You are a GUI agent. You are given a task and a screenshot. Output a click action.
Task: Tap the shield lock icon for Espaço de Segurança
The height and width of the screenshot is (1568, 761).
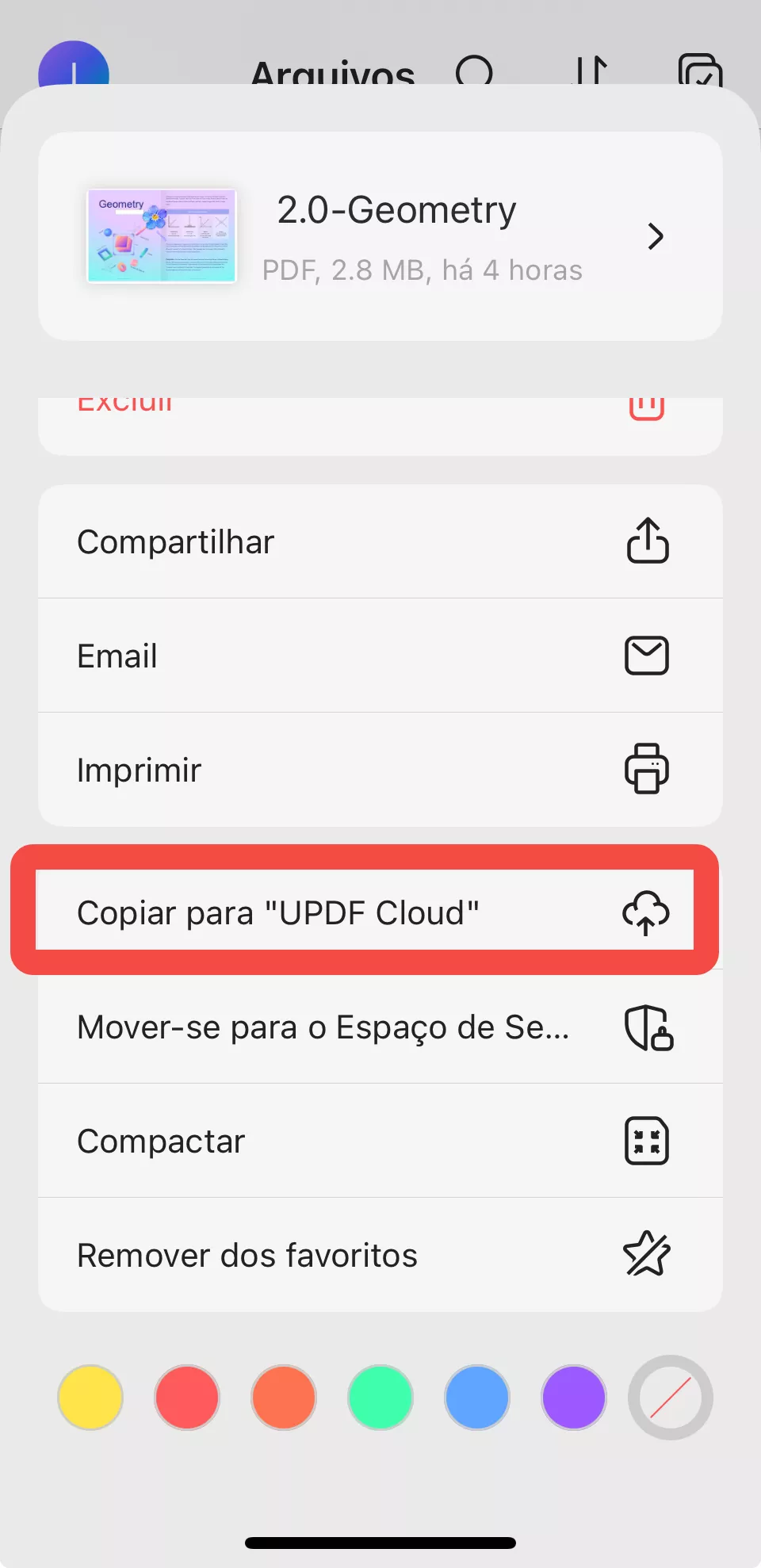(x=648, y=1027)
